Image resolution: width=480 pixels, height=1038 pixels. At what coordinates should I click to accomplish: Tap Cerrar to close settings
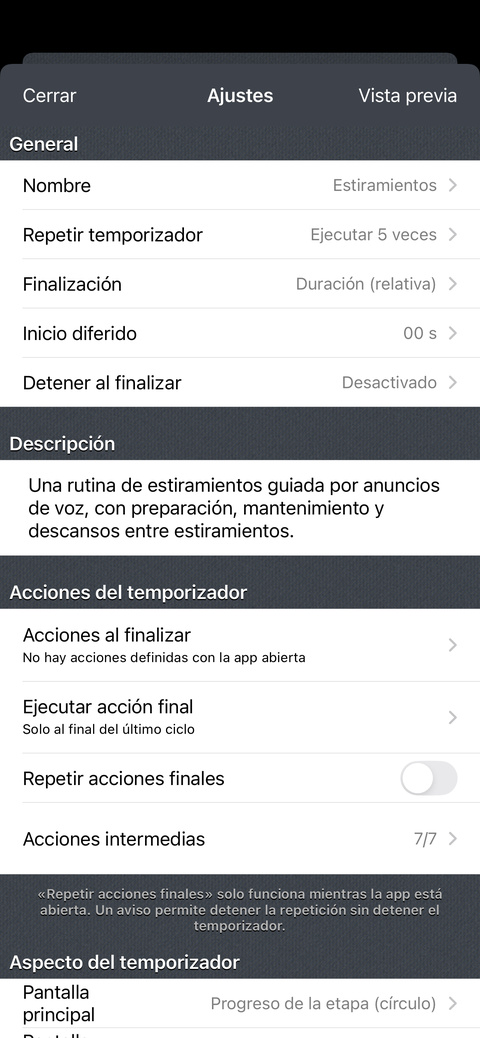[x=50, y=95]
